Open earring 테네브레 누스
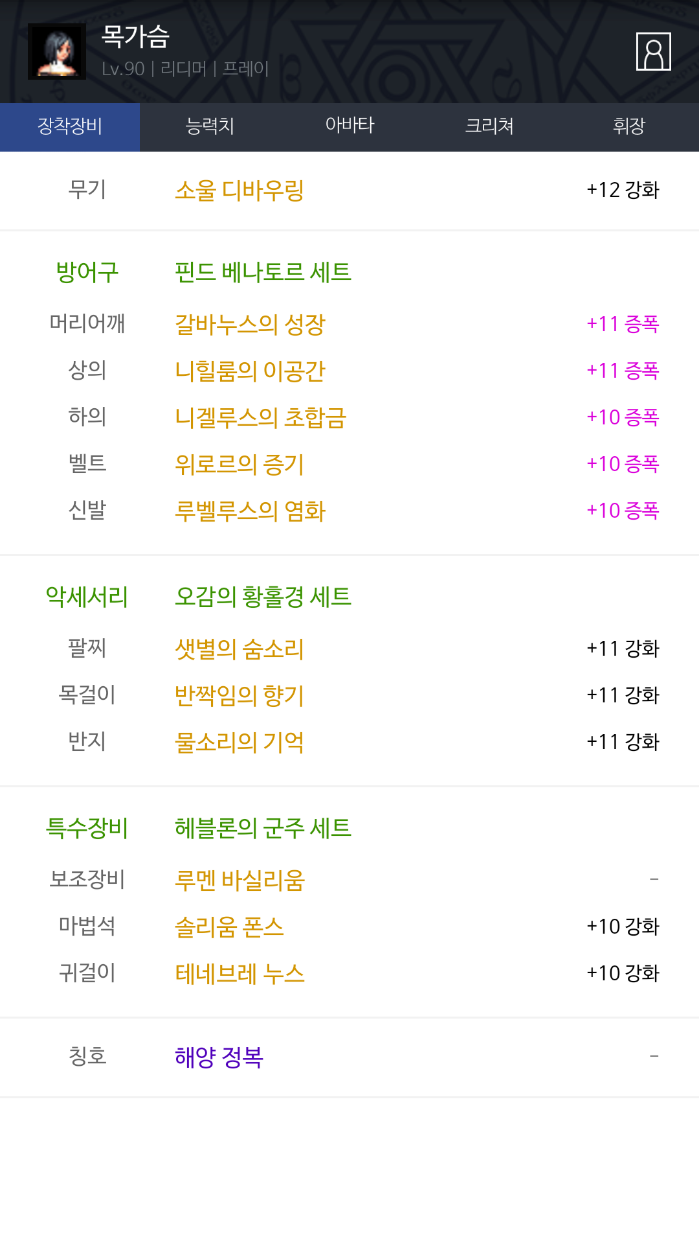This screenshot has height=1244, width=699. click(239, 973)
